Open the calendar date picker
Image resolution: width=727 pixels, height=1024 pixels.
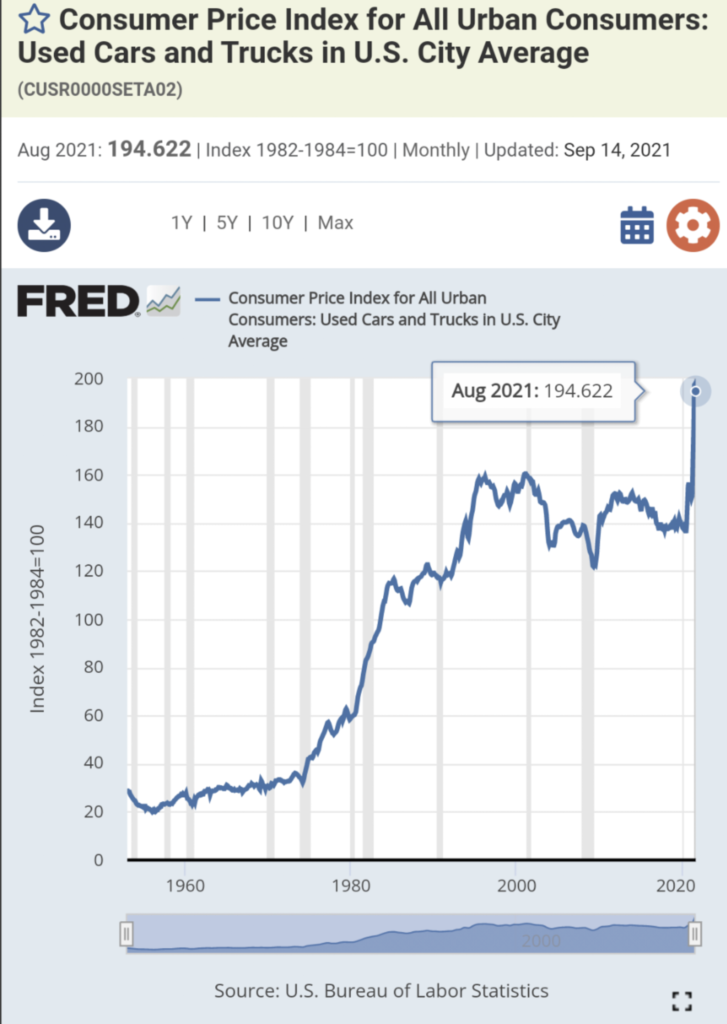point(637,226)
